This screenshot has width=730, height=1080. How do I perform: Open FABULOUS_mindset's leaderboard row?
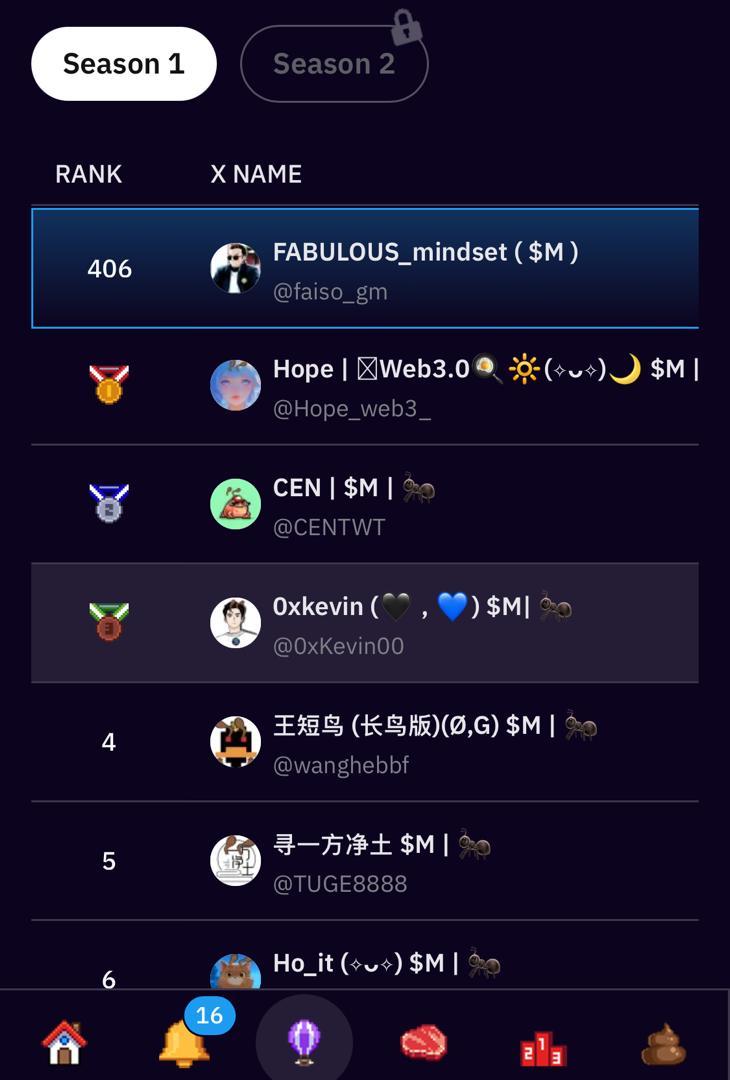[365, 268]
